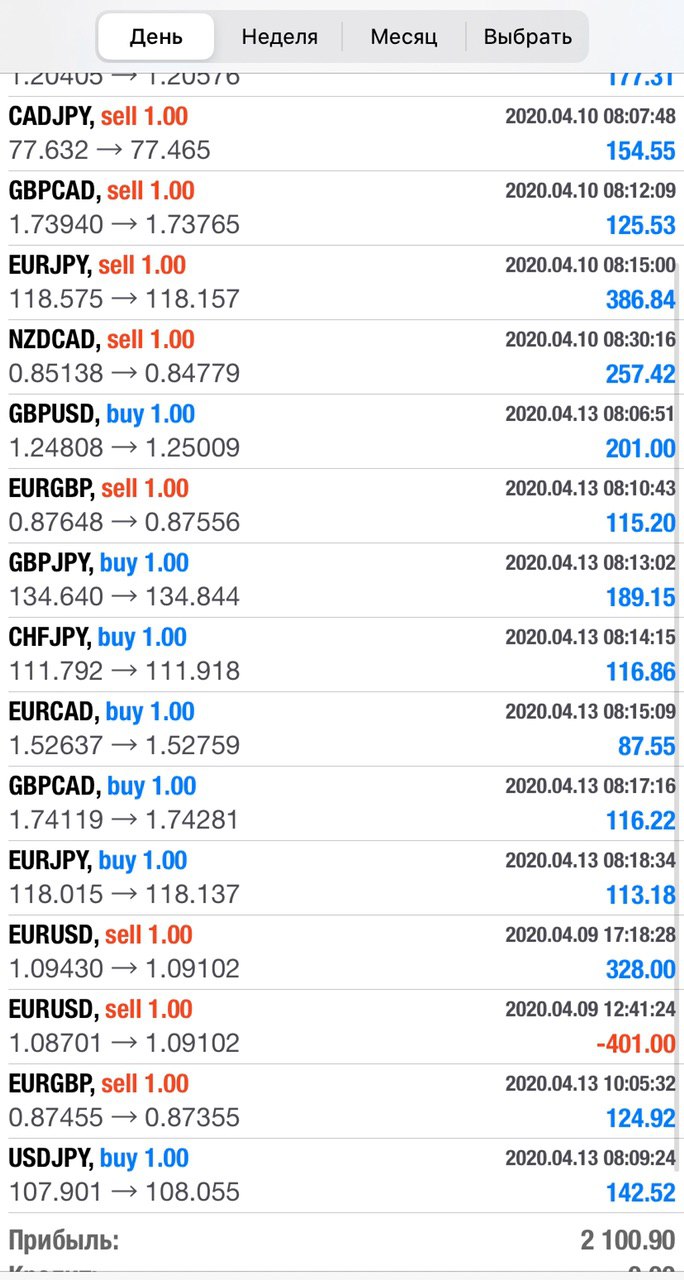Tap the NZDCAD sell trade row
684x1280 pixels.
click(x=342, y=357)
